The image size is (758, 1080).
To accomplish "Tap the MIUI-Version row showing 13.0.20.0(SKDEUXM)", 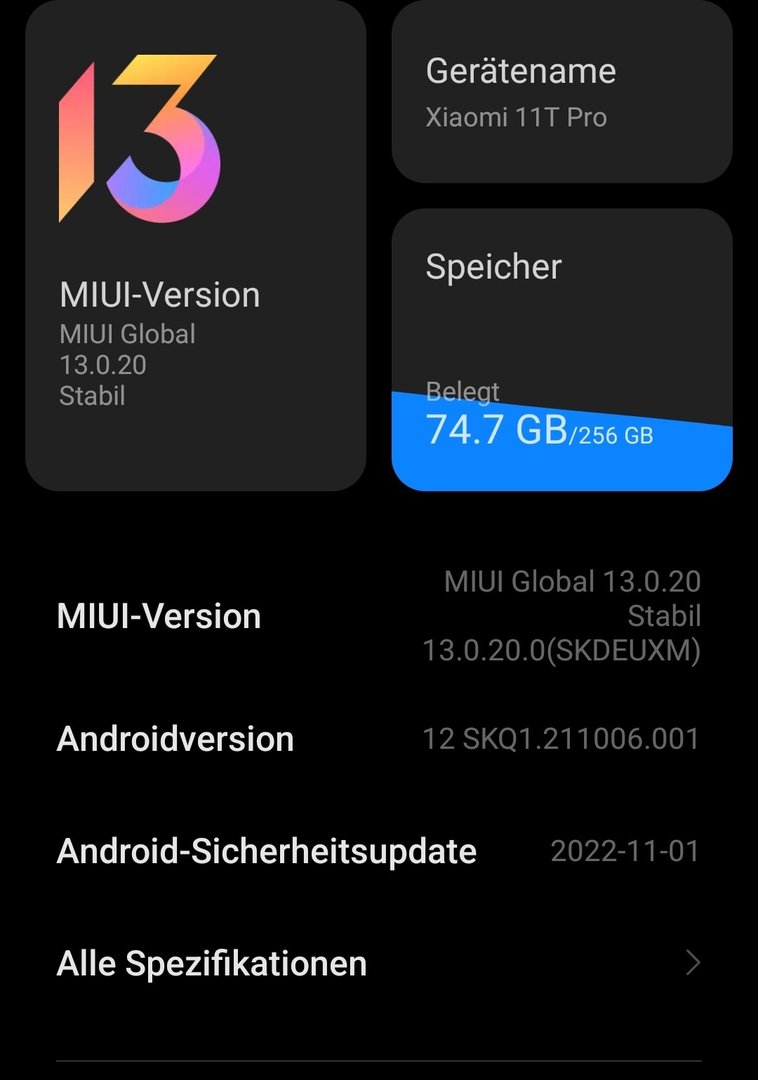I will 378,616.
